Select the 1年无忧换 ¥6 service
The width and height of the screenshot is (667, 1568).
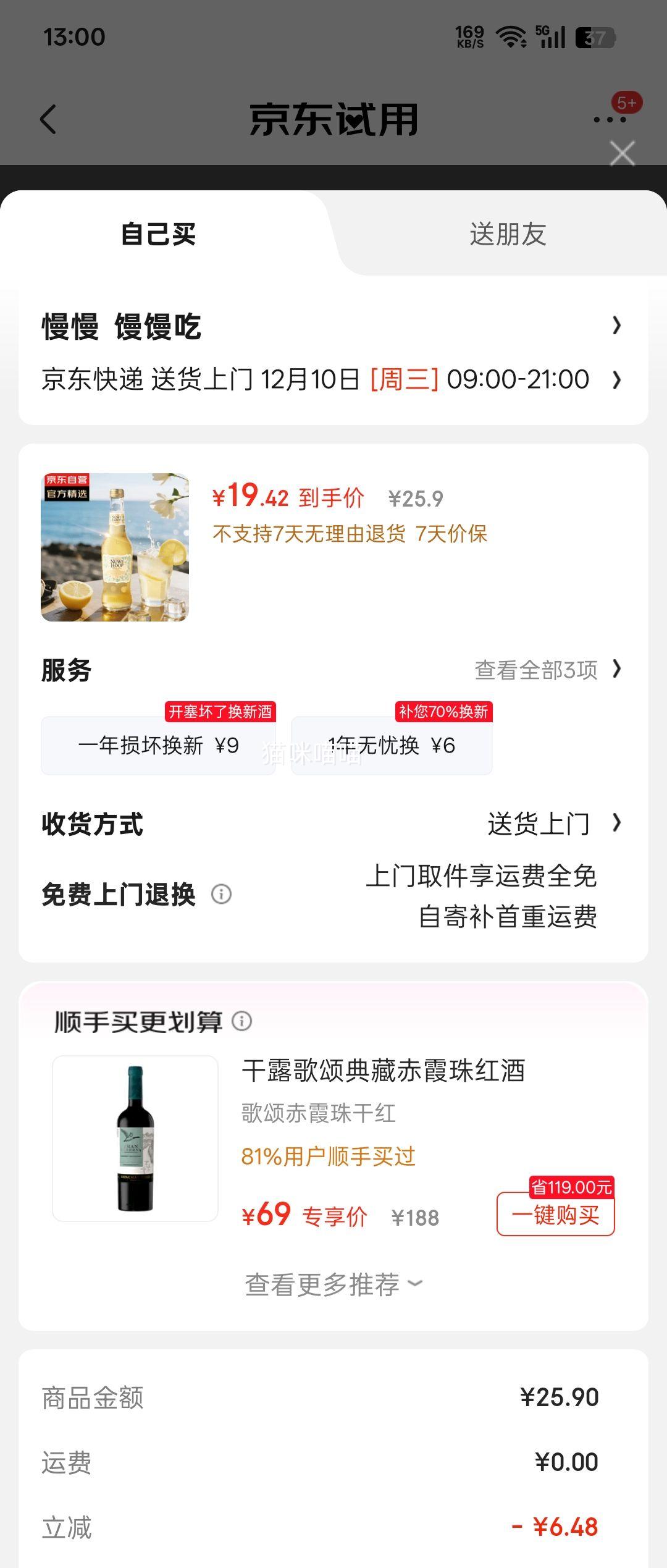392,745
